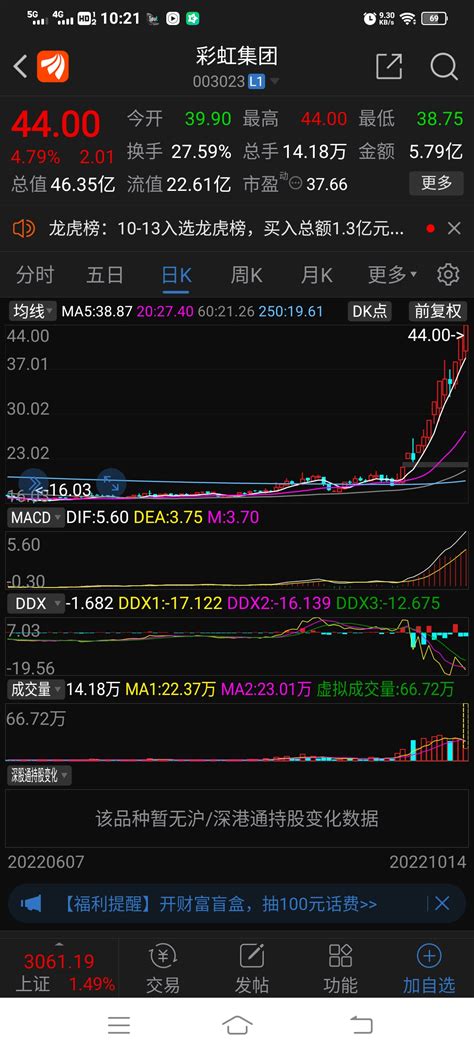Image resolution: width=474 pixels, height=1053 pixels.
Task: Select the 周K tab
Action: [246, 275]
